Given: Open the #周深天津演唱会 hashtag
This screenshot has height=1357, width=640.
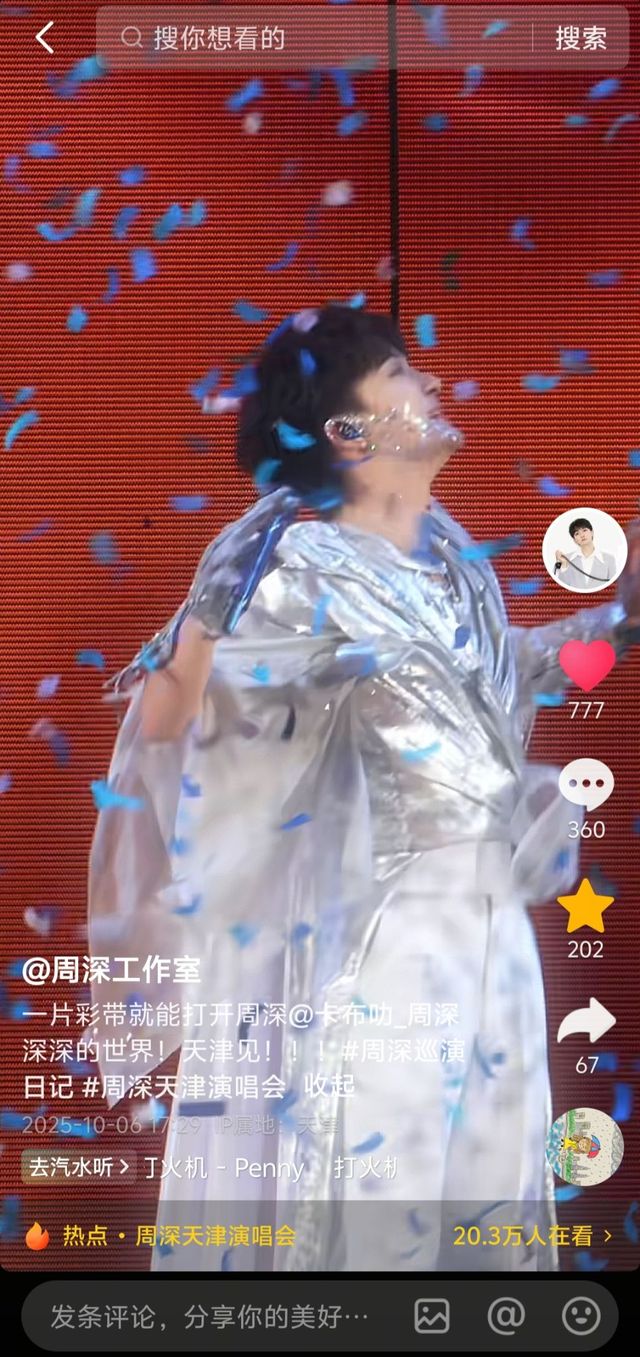Looking at the screenshot, I should click(184, 1086).
